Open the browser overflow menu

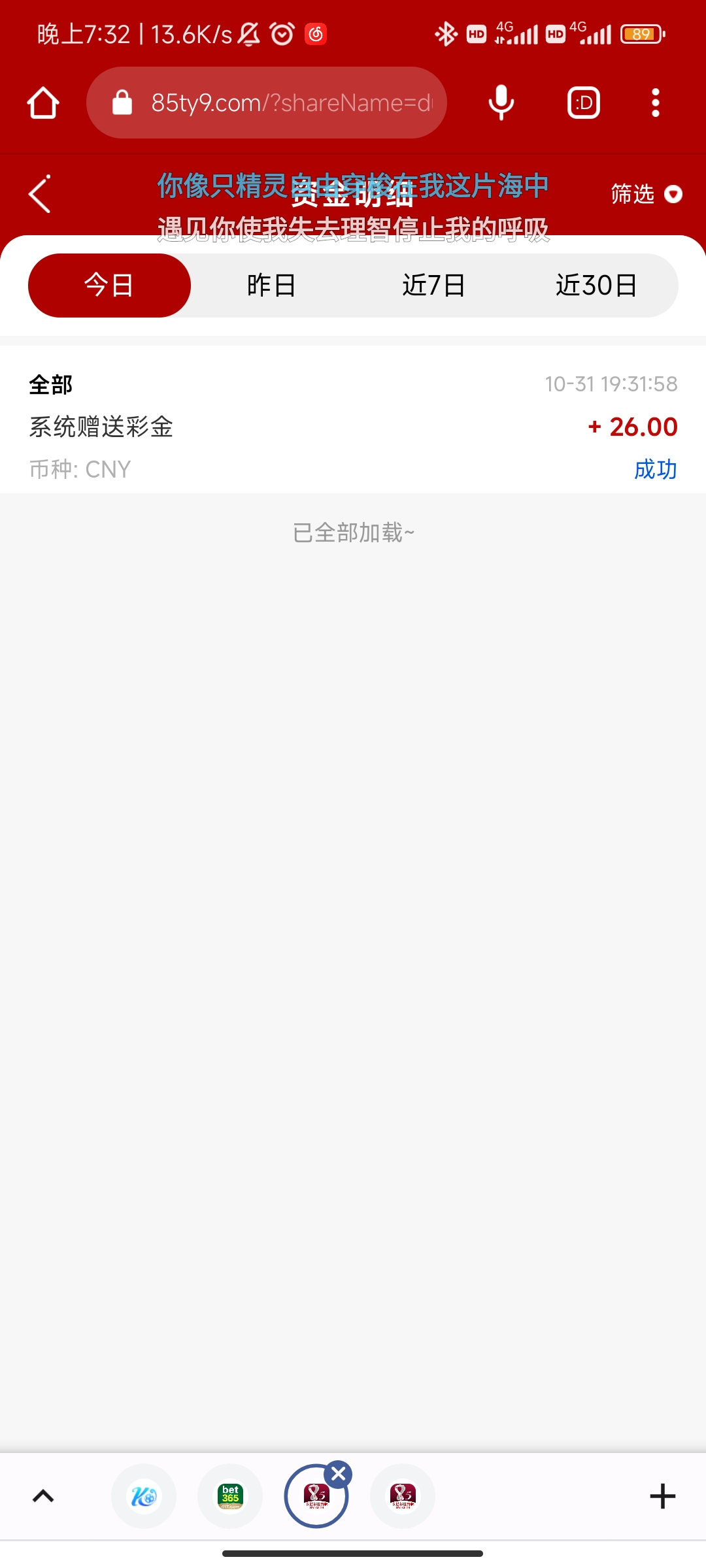[x=656, y=103]
